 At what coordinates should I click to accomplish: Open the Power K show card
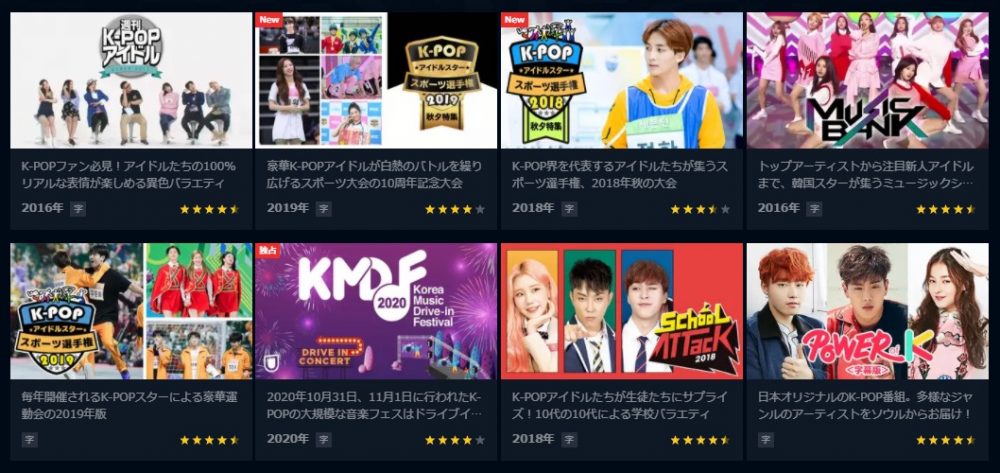point(866,311)
